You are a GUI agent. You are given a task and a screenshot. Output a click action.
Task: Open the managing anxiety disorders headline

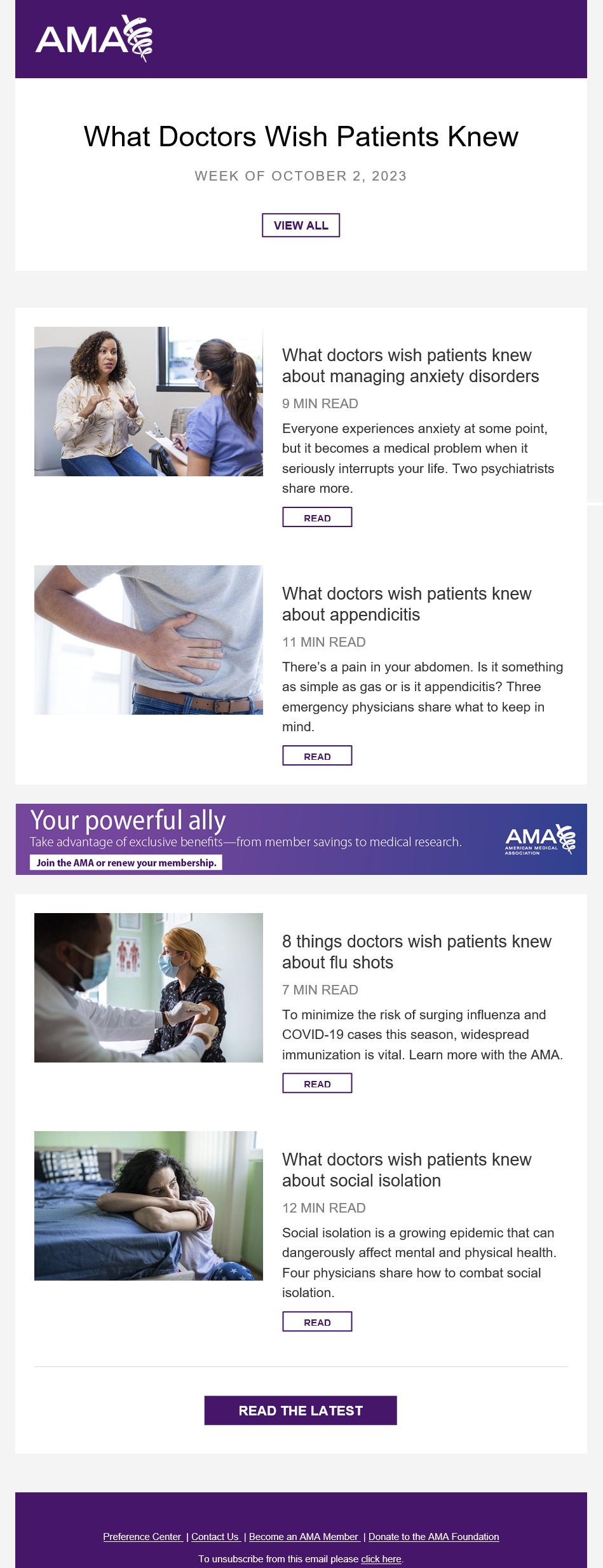(x=410, y=366)
